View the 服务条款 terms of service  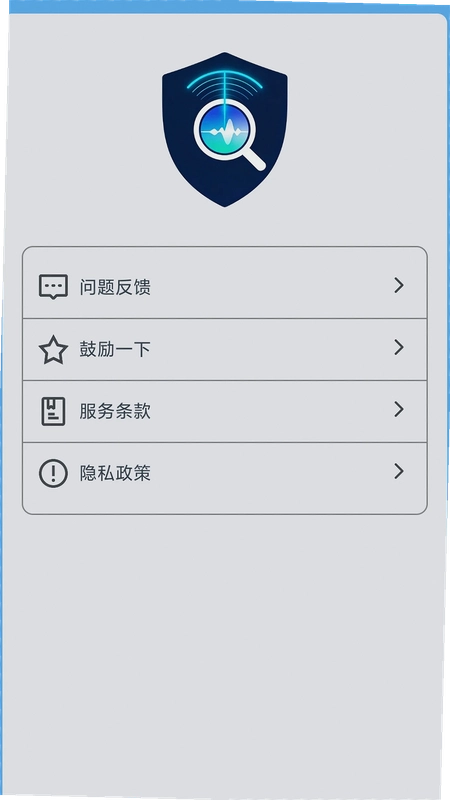coord(224,411)
